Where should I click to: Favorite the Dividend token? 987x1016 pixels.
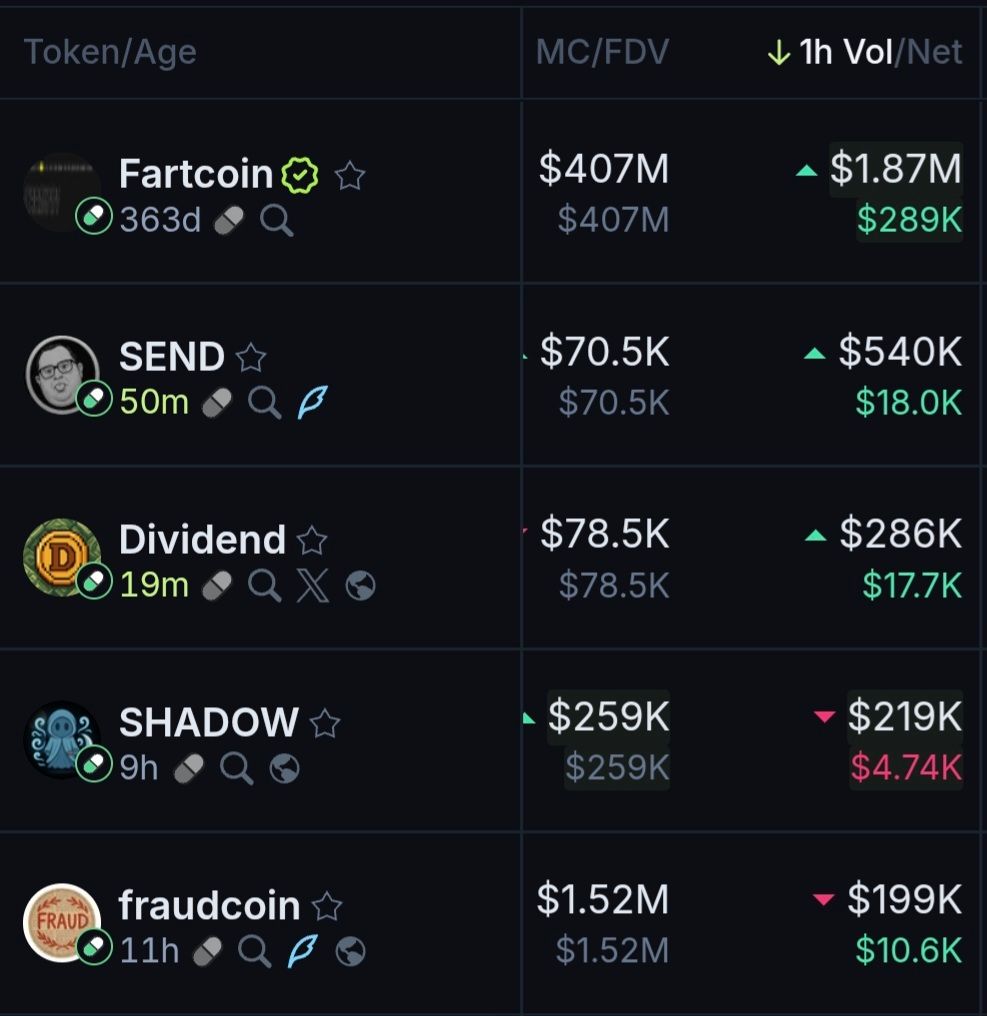[x=312, y=541]
